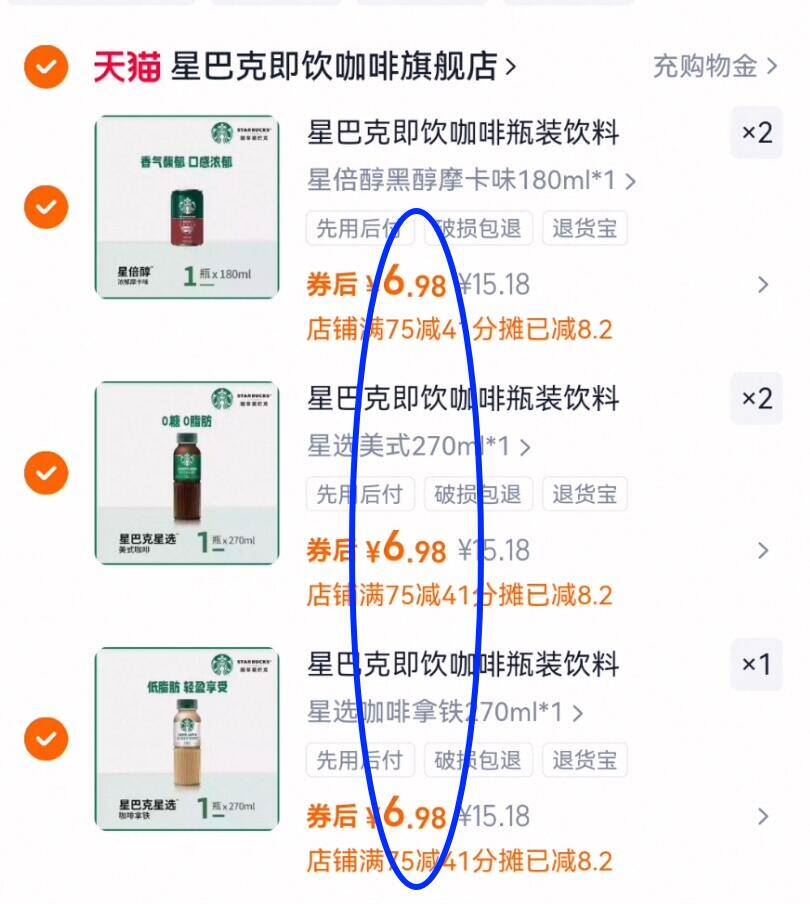
Task: Click the 星选美式 bottle thumbnail
Action: pos(185,471)
